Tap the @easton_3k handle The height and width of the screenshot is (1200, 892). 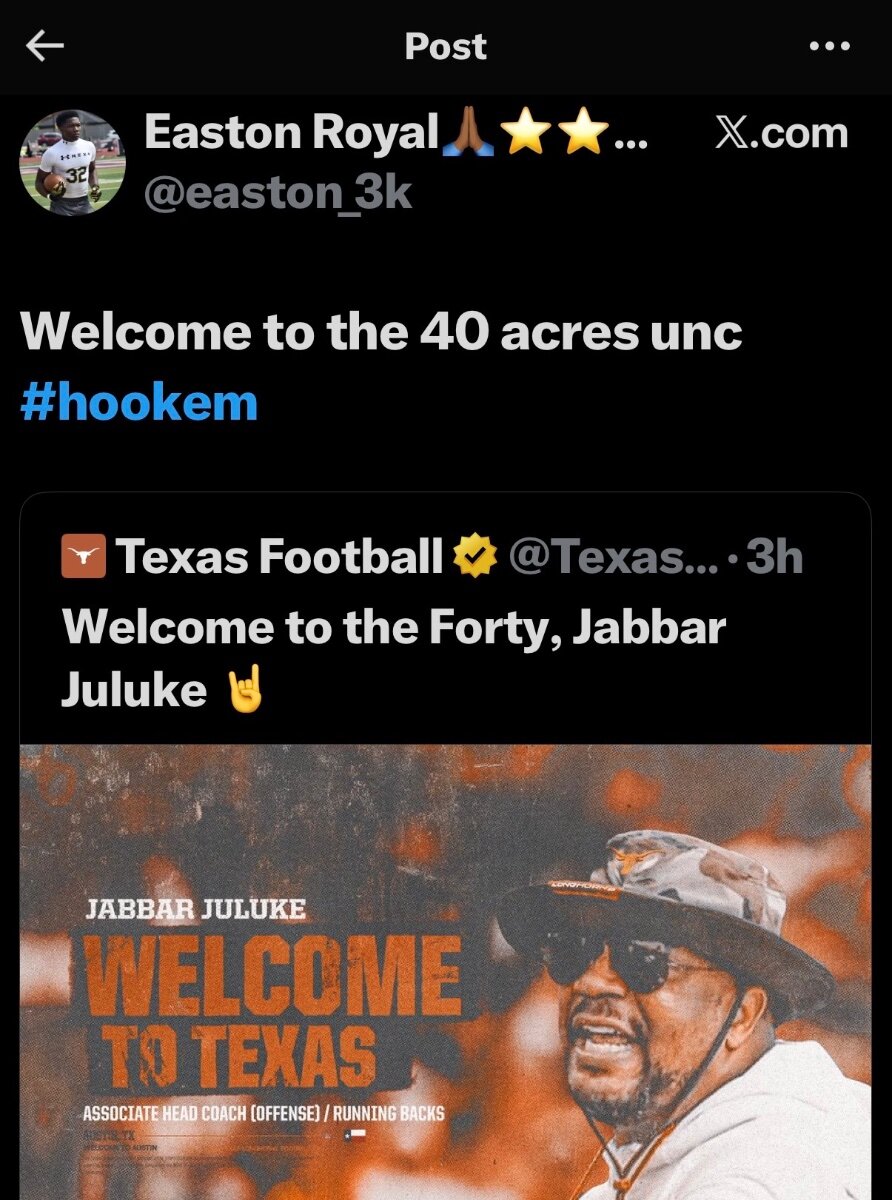point(278,192)
